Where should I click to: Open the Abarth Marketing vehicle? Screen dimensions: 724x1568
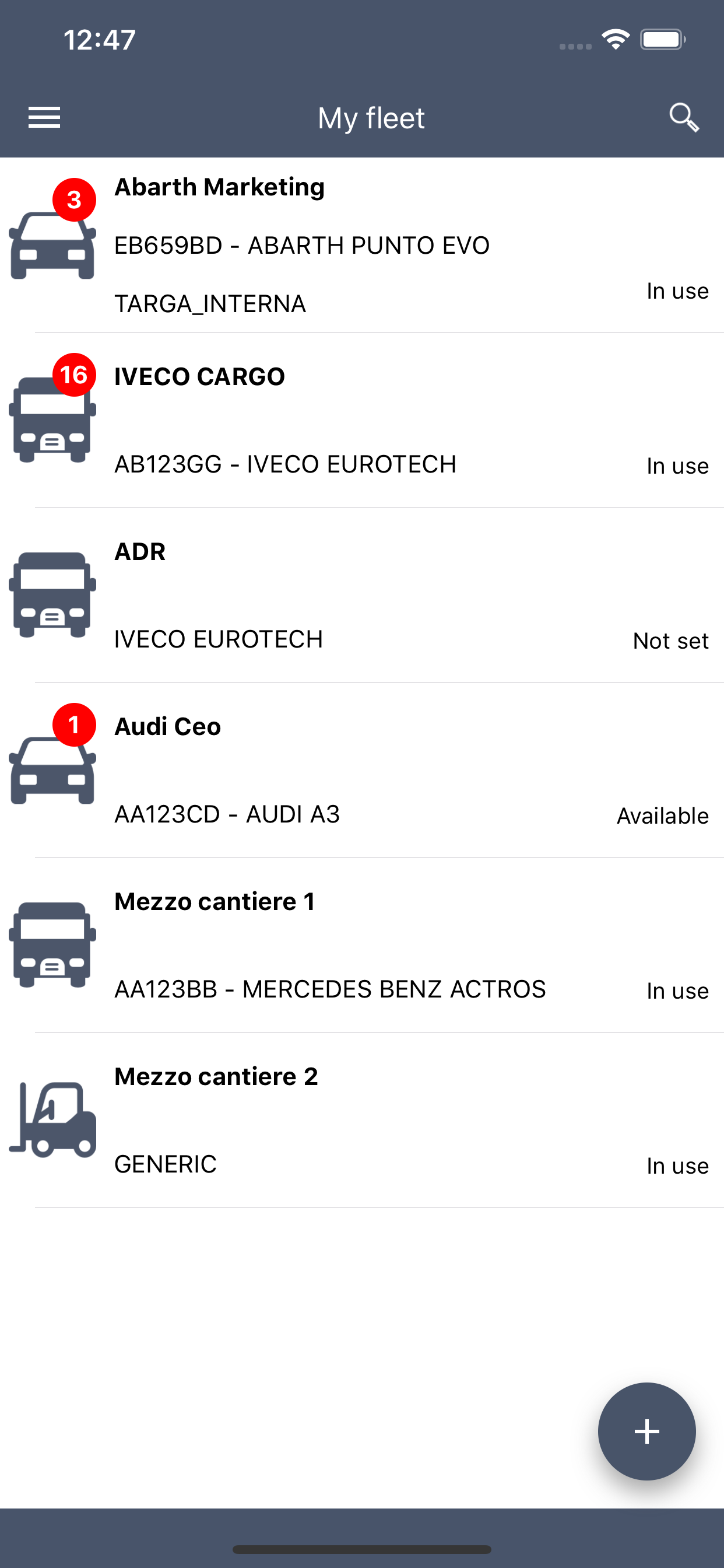point(362,244)
